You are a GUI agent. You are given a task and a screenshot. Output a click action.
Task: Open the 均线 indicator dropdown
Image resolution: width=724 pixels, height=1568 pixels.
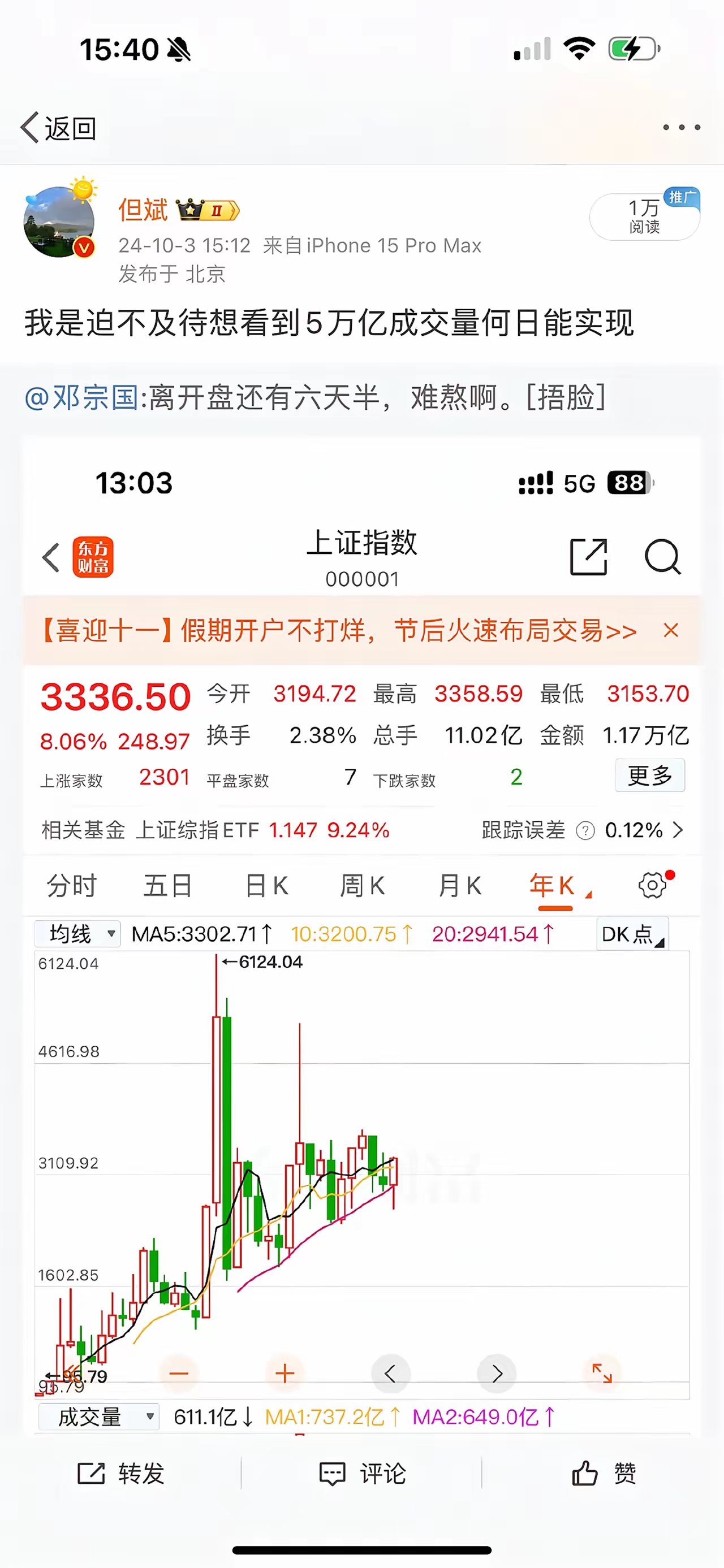[x=77, y=933]
